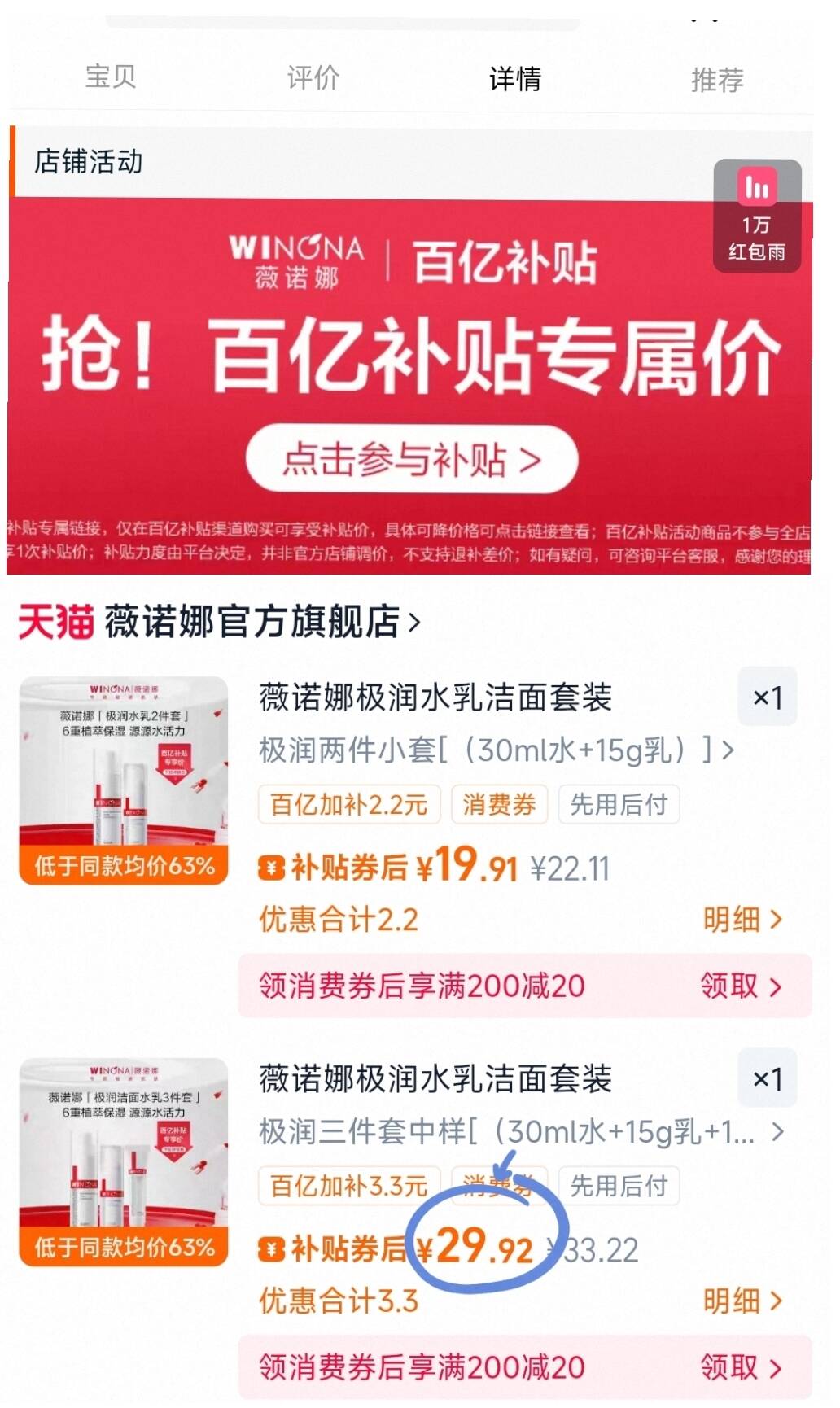
Task: Toggle the 百亿加补3.3元 tag
Action: coord(349,1186)
